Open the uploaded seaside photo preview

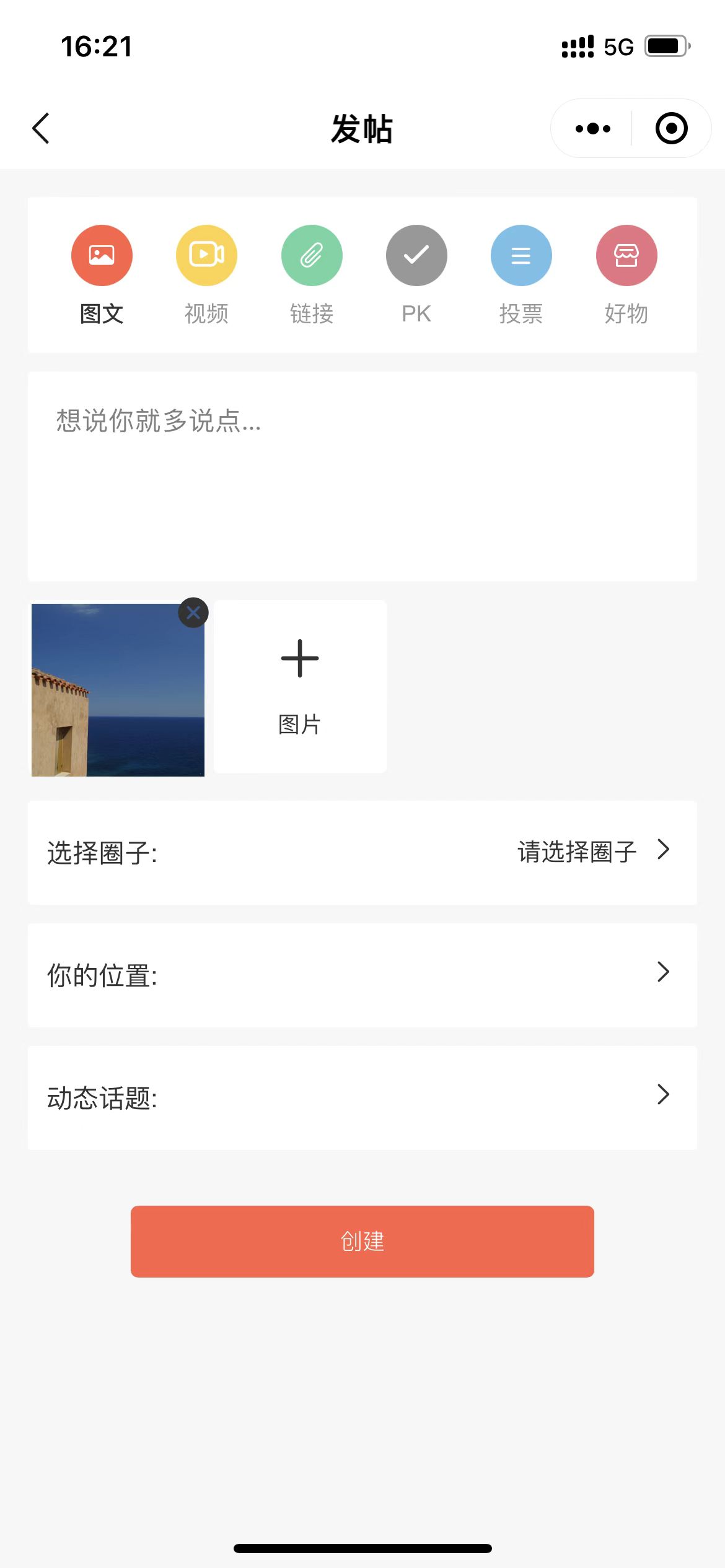tap(118, 690)
